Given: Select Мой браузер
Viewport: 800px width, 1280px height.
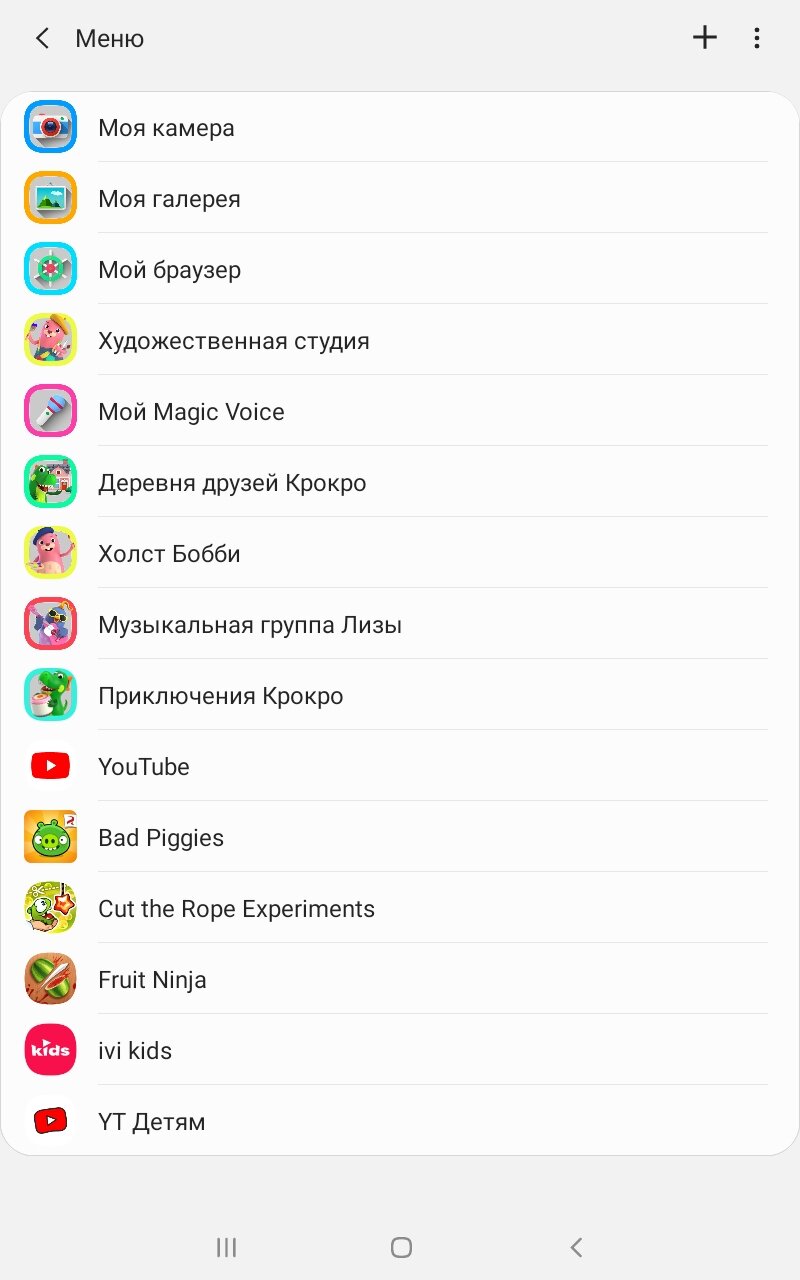Looking at the screenshot, I should point(400,269).
